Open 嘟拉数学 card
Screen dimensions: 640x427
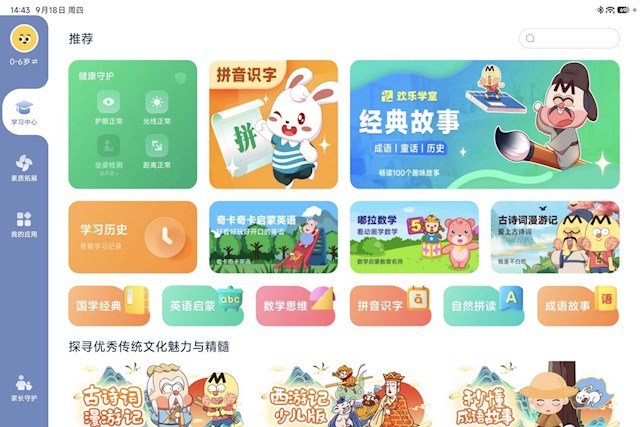[414, 237]
